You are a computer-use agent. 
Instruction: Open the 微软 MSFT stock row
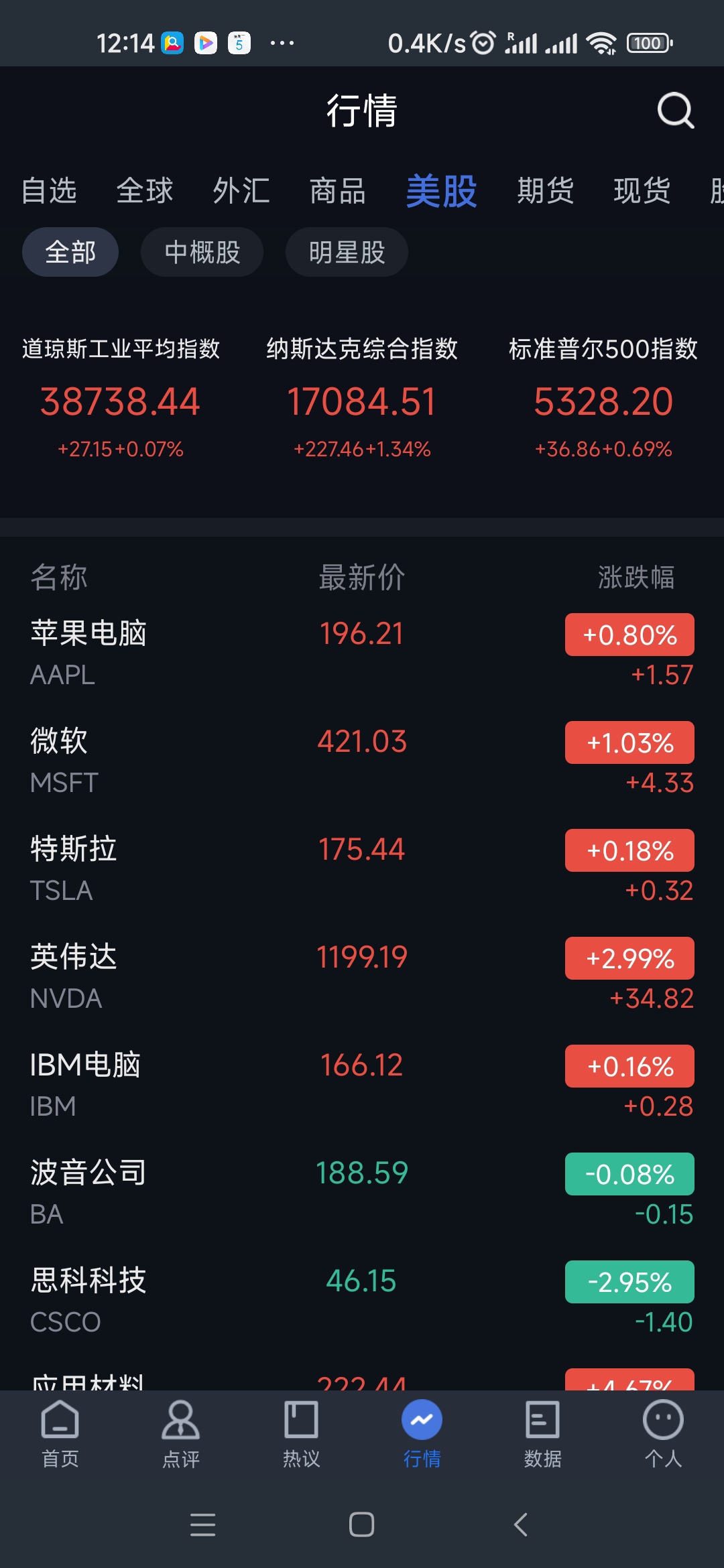(362, 761)
